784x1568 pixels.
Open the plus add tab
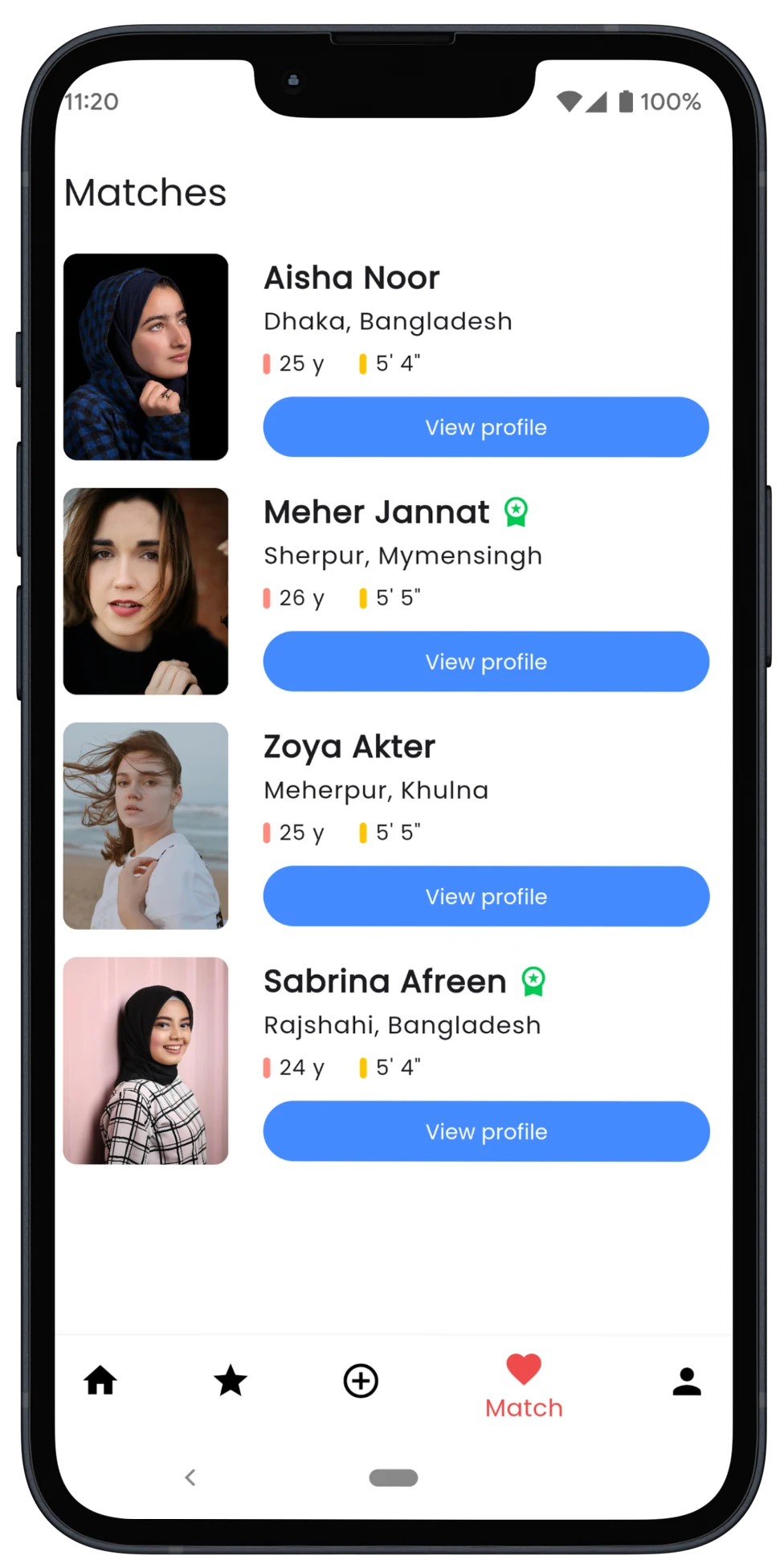(361, 1381)
